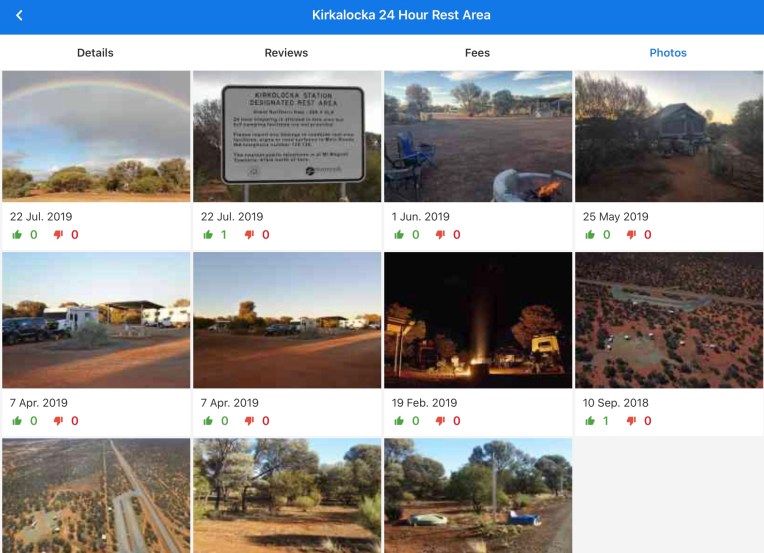Open the aerial highway photo in bottom row
The height and width of the screenshot is (553, 764).
click(x=96, y=495)
